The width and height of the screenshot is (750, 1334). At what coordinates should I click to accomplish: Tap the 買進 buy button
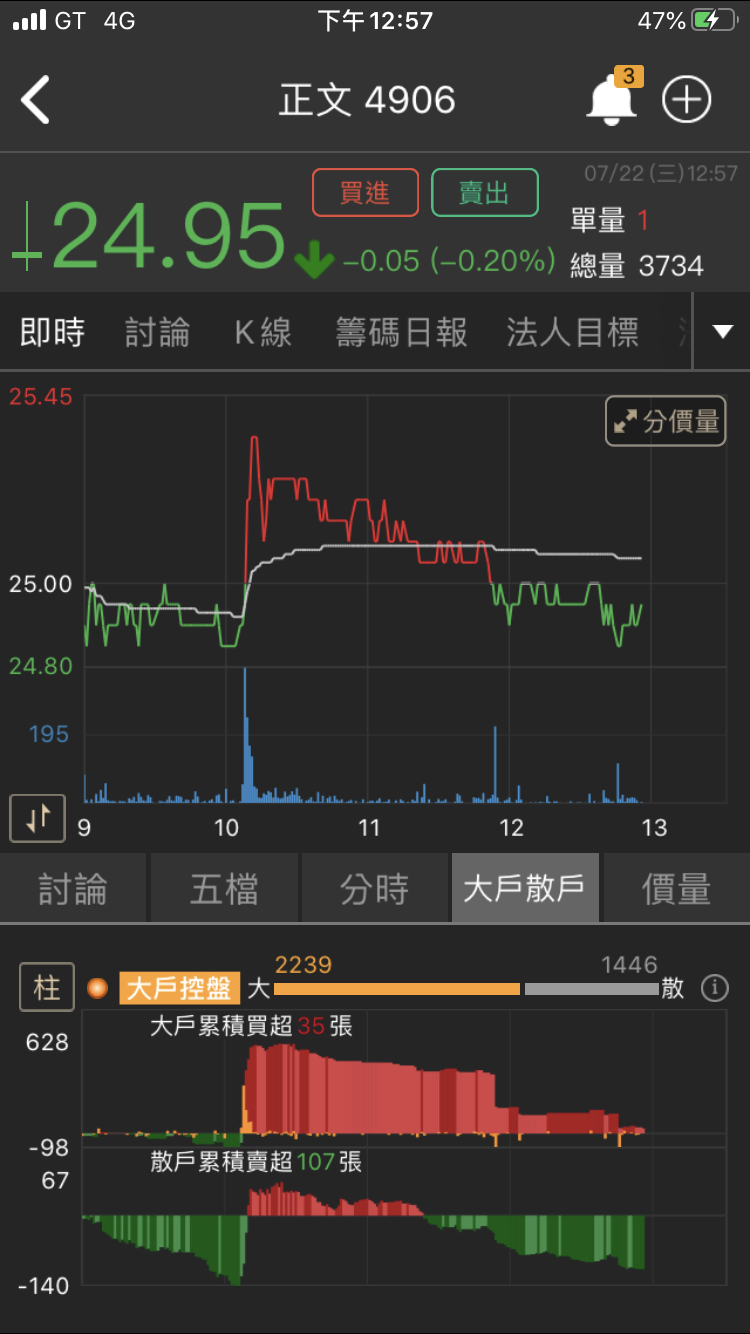point(365,193)
